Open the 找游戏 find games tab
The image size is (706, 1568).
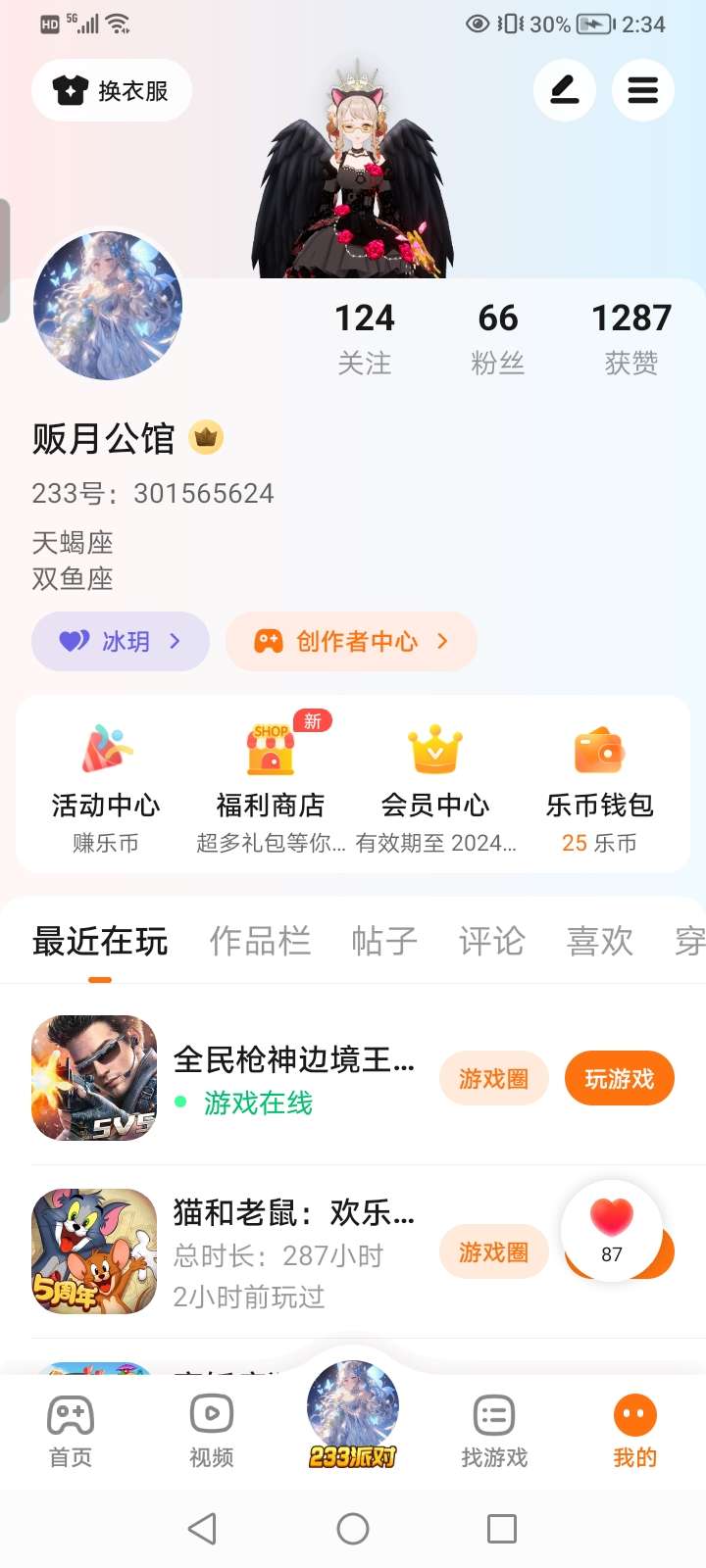click(494, 1431)
